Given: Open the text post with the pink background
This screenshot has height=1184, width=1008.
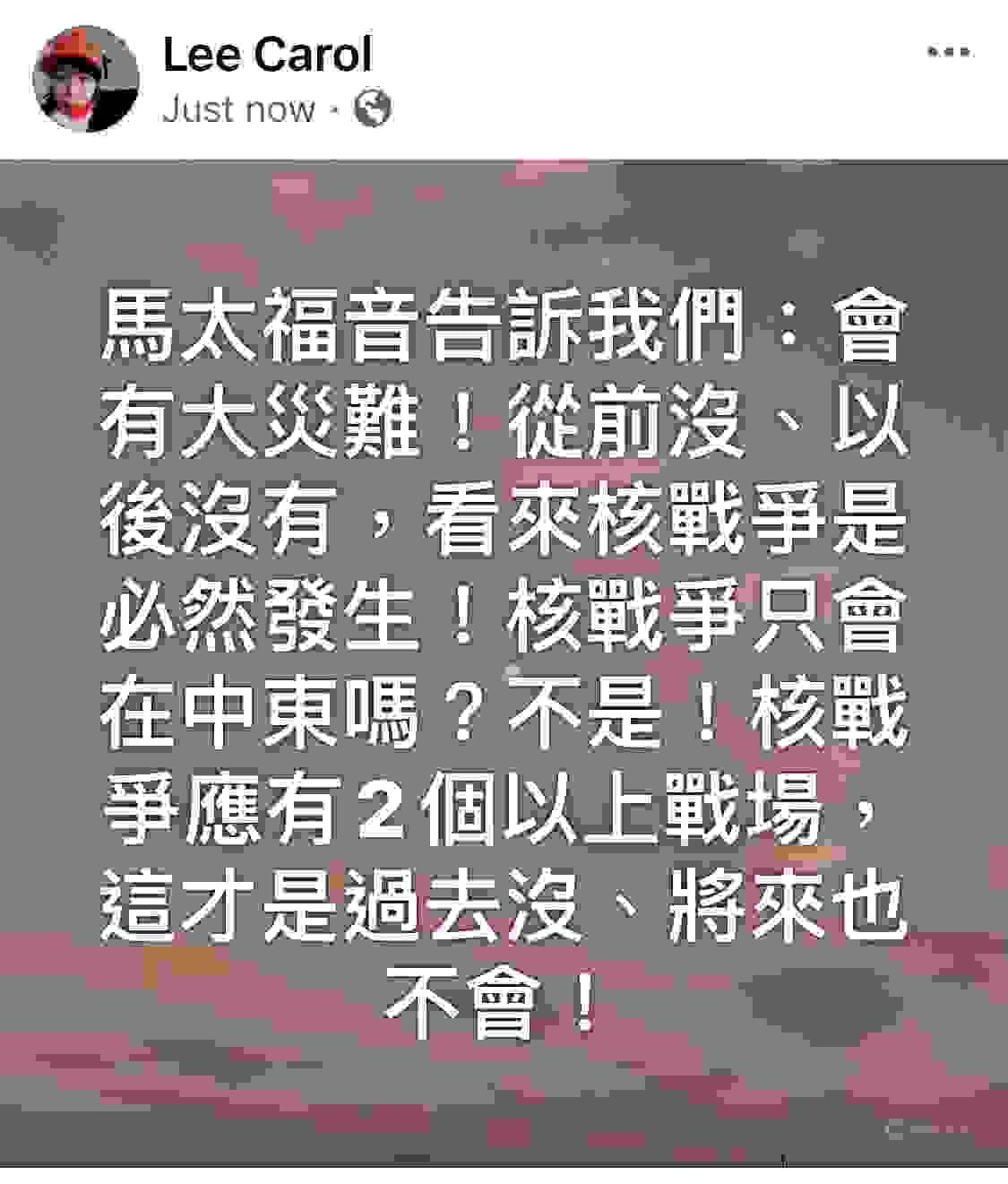Looking at the screenshot, I should point(504,663).
